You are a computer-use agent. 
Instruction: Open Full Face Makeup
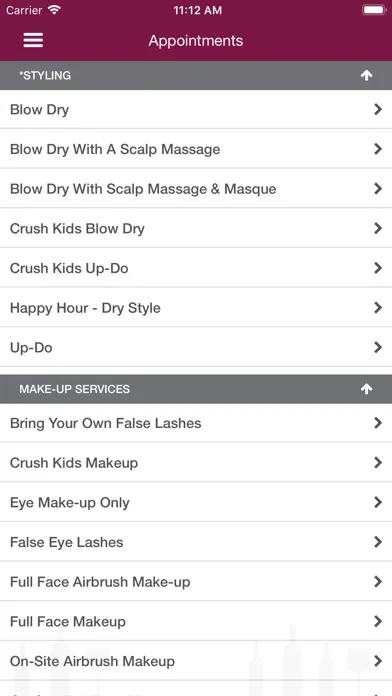pyautogui.click(x=196, y=621)
